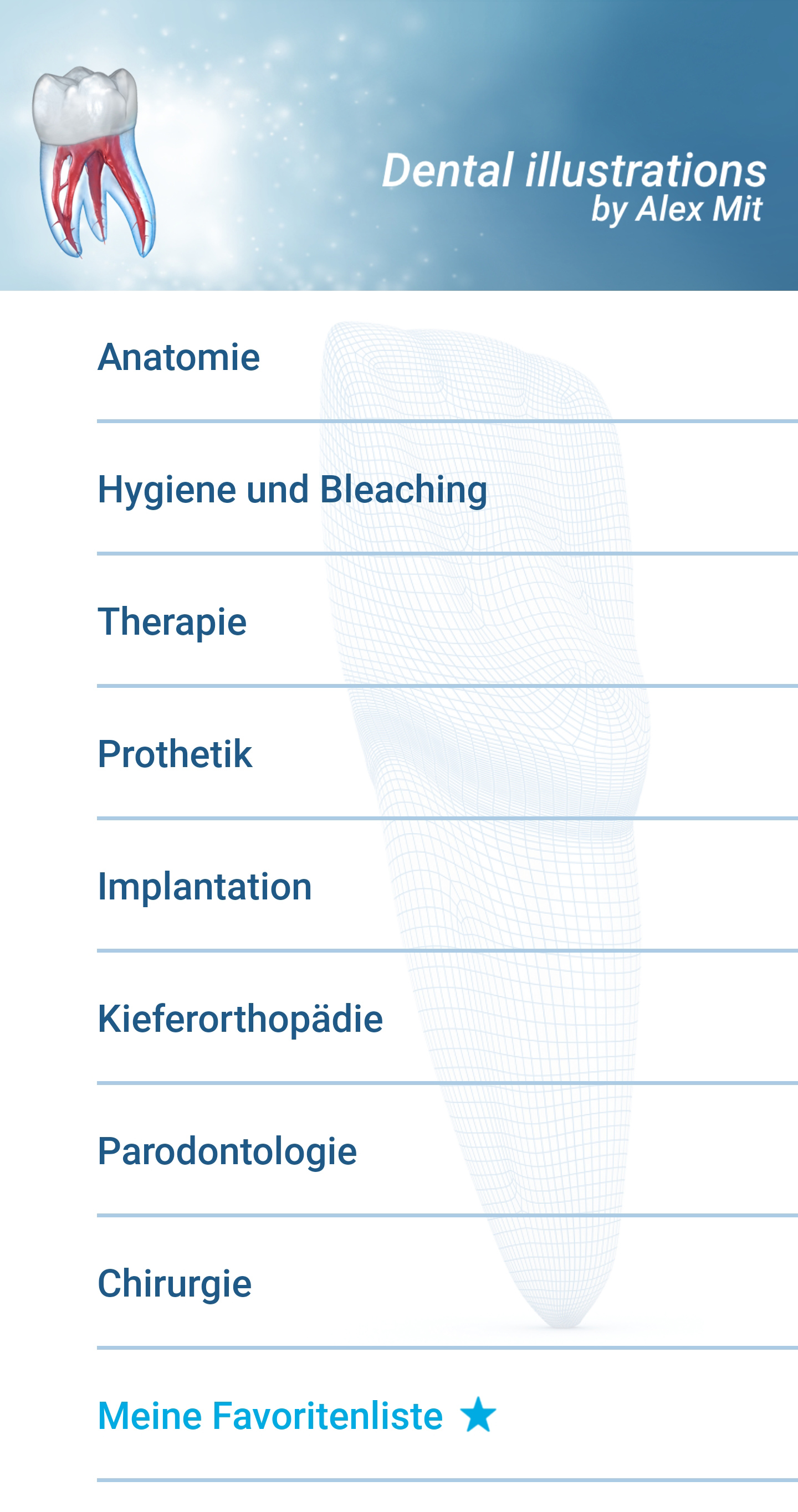Select Hygiene und Bleaching

[447, 488]
